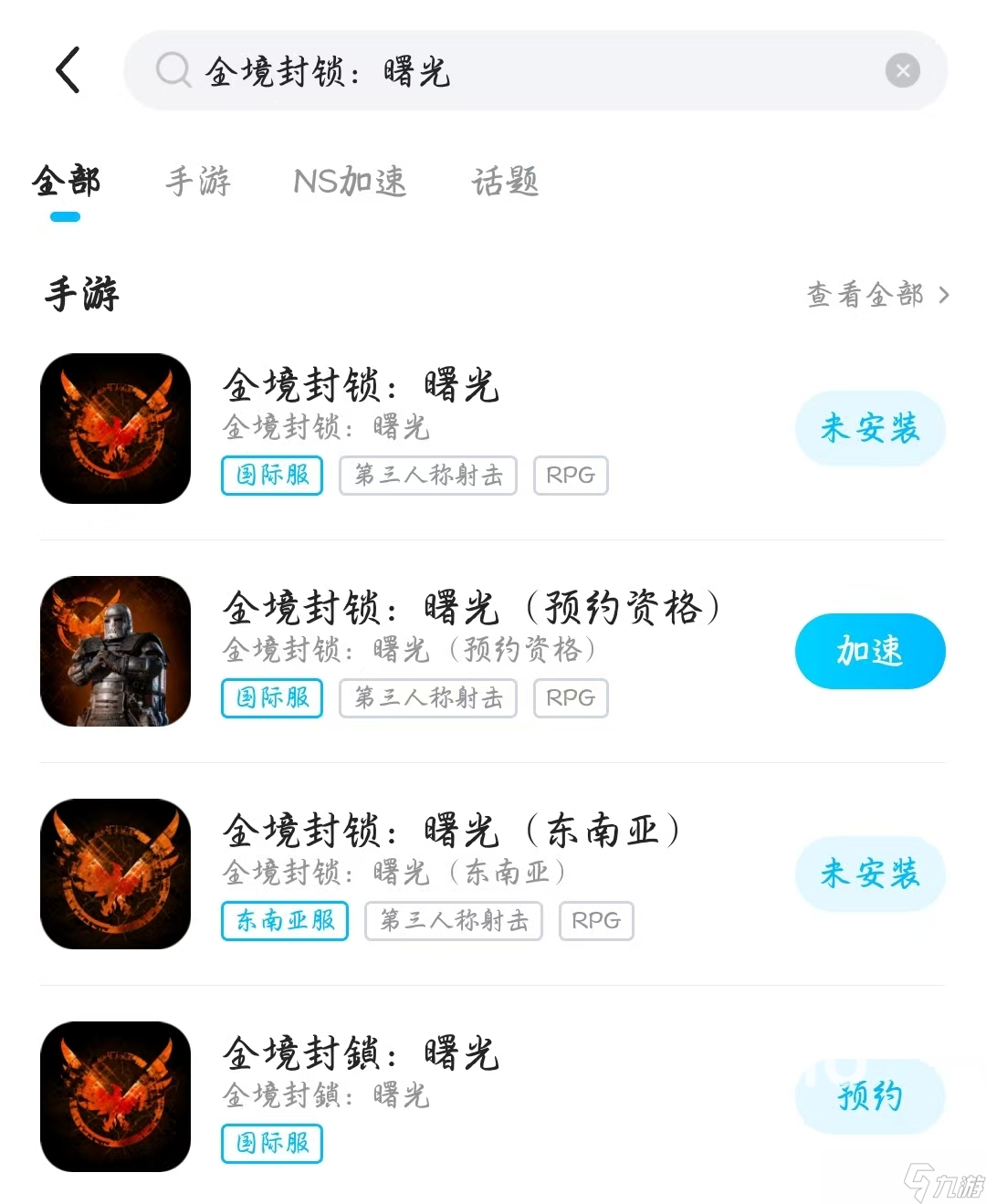This screenshot has width=986, height=1204.
Task: Clear the search text with the X icon
Action: point(902,70)
